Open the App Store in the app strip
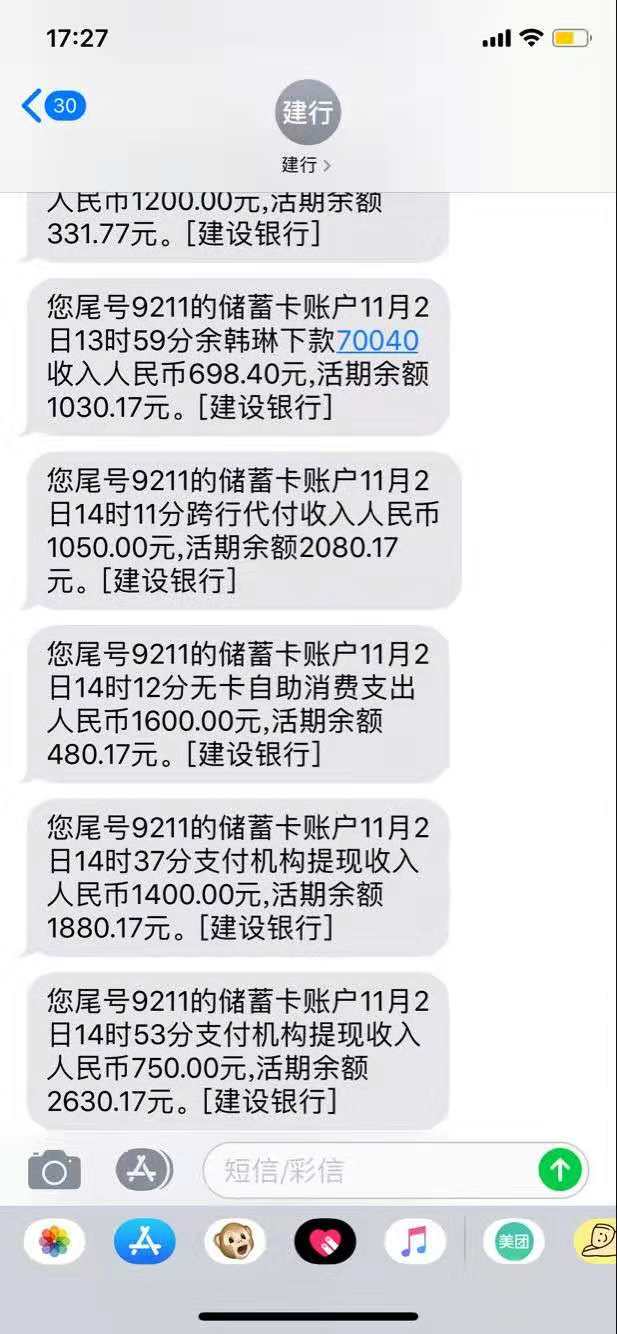Screen dimensions: 617x1334 pos(145,1242)
